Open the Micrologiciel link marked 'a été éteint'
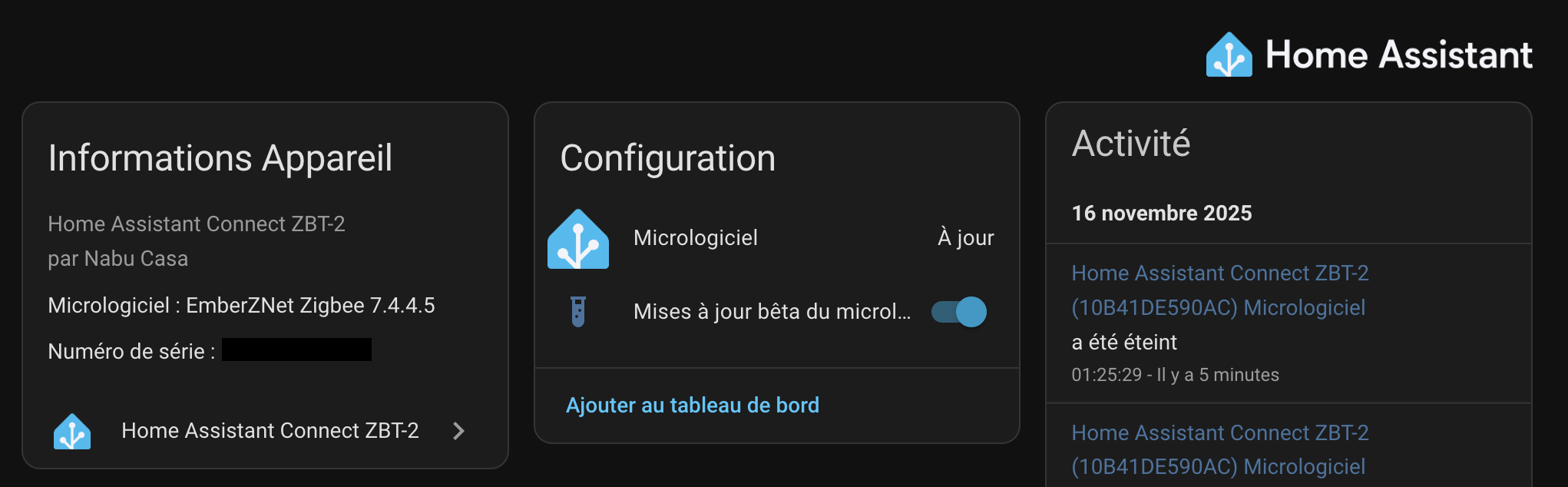Image resolution: width=1568 pixels, height=487 pixels. pyautogui.click(x=1219, y=290)
